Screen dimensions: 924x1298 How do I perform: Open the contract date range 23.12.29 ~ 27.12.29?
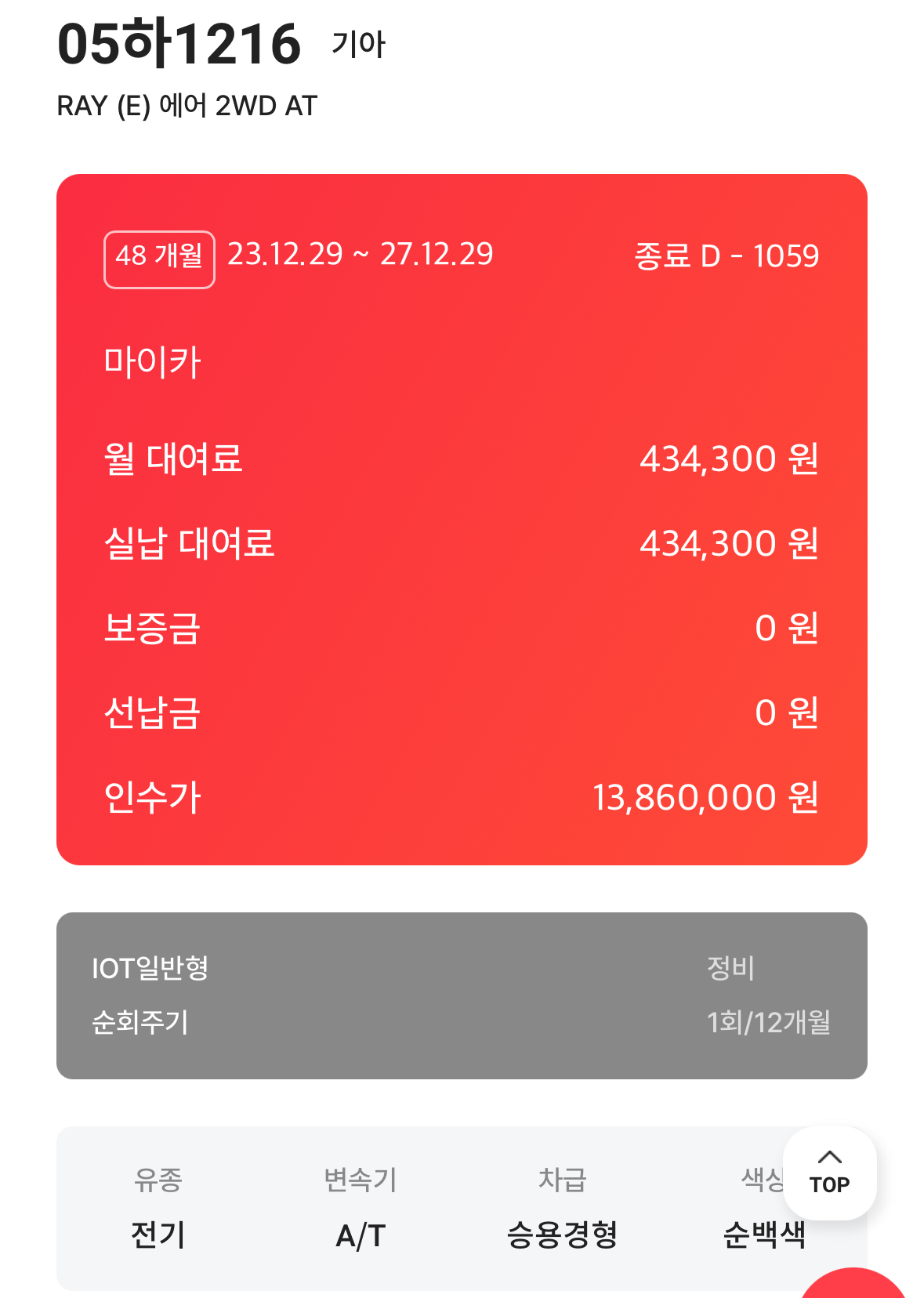[x=359, y=254]
